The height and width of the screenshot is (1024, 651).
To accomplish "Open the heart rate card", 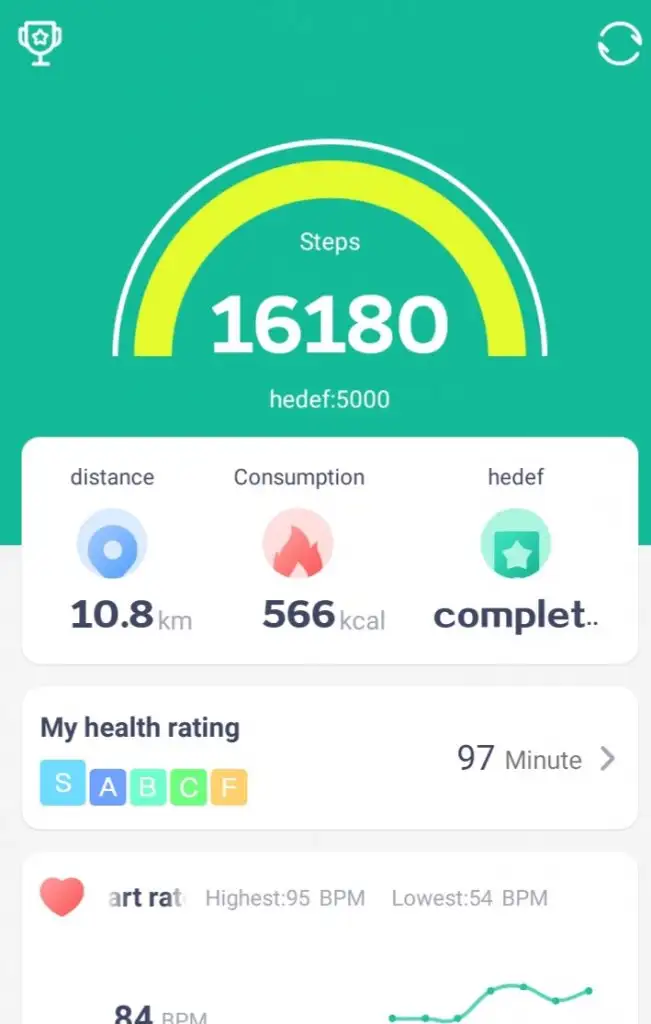I will click(329, 940).
